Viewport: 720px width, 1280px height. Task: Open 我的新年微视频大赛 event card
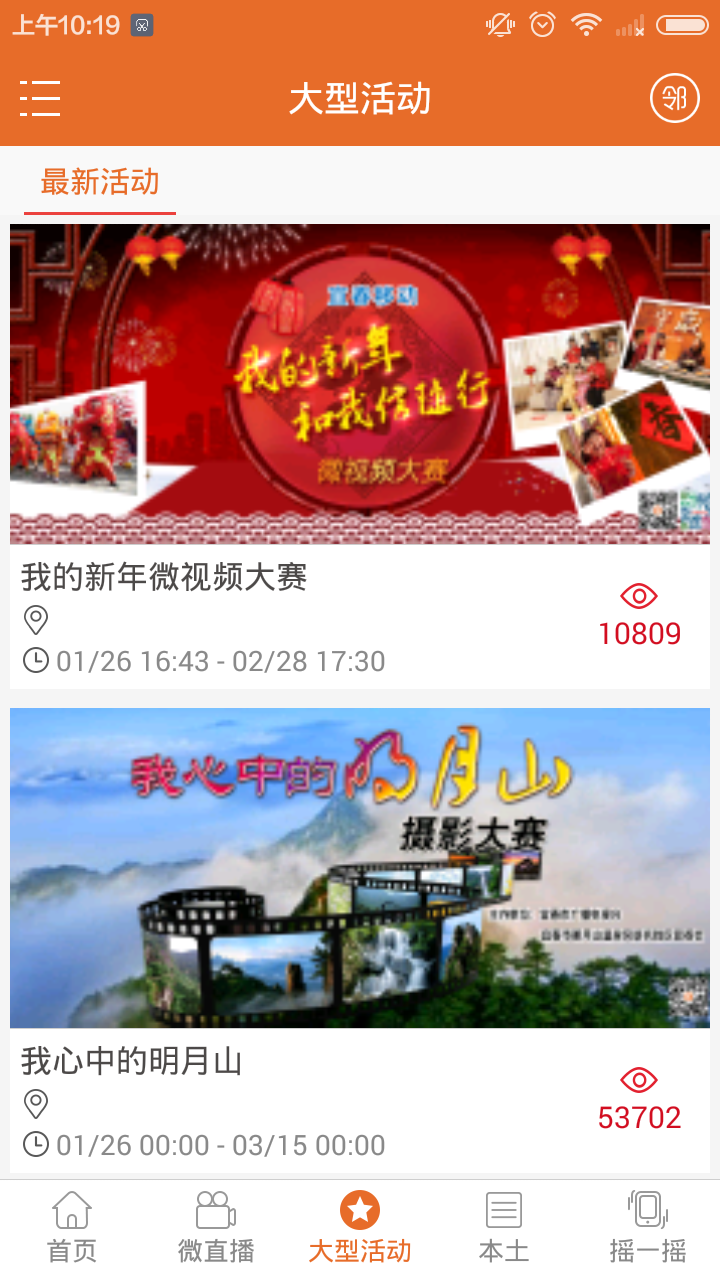(x=360, y=455)
